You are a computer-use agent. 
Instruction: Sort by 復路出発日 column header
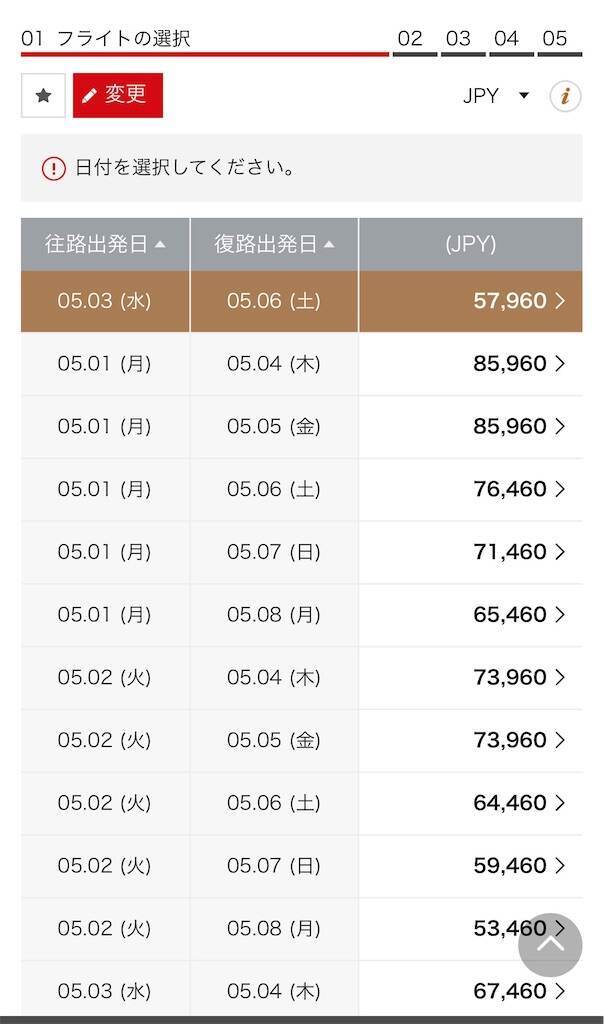coord(274,244)
